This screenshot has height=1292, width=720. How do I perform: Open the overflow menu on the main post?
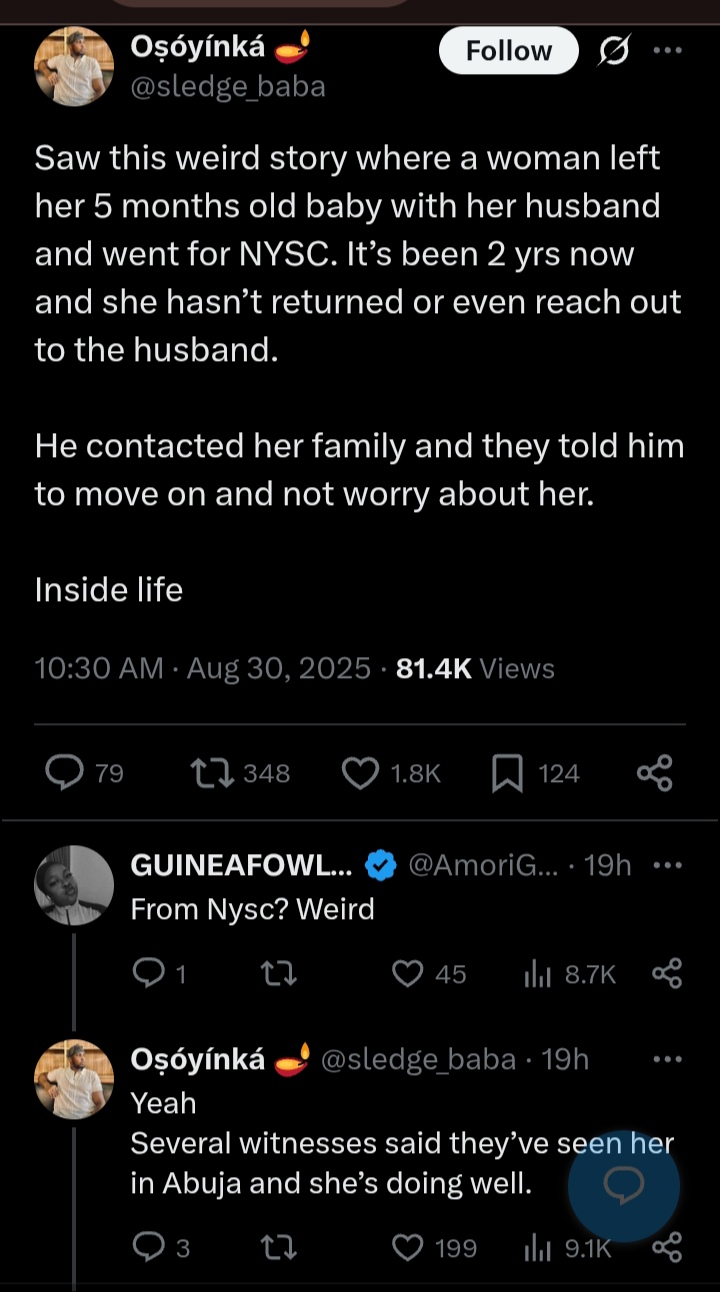667,50
